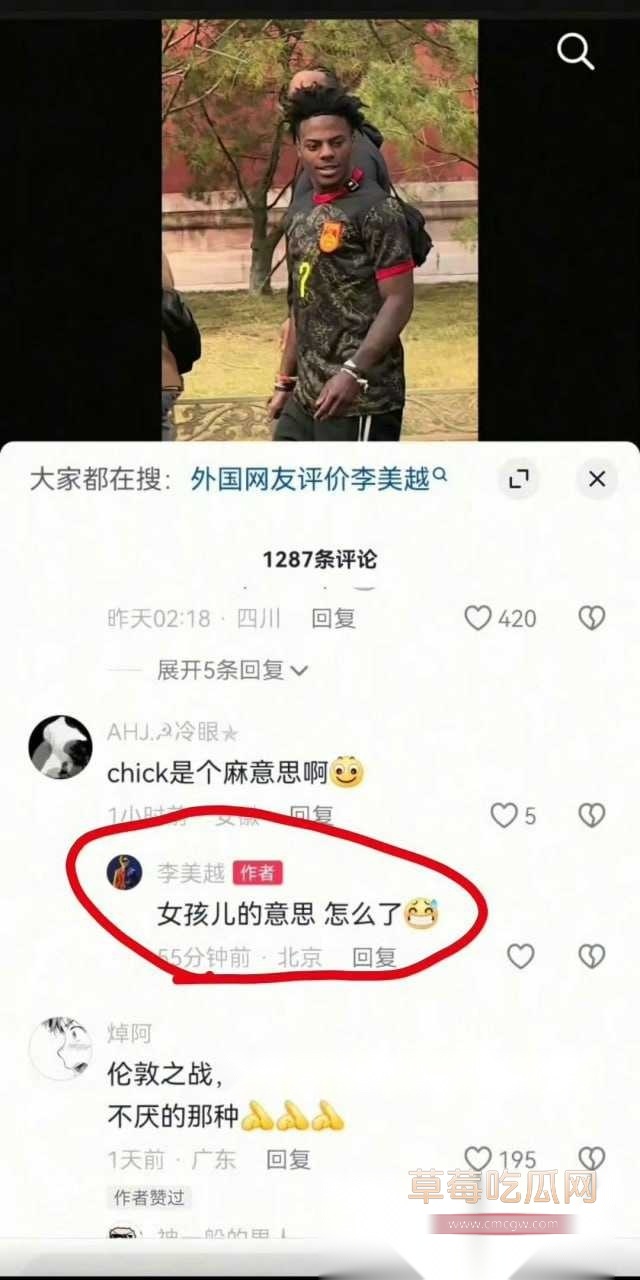
Task: Reply to 李美越's comment from 北京
Action: coord(374,957)
